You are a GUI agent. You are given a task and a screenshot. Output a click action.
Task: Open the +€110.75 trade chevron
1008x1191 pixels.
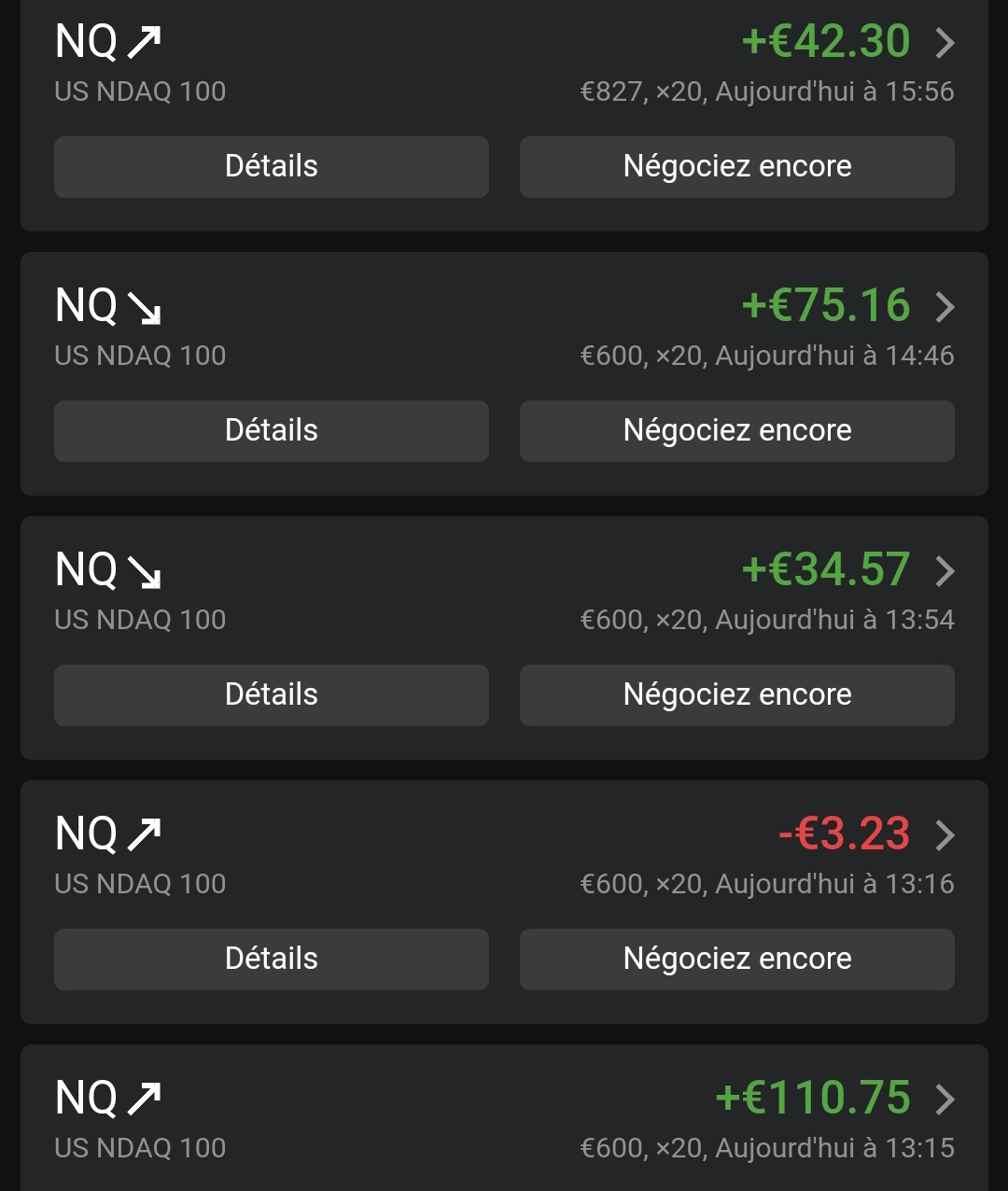pos(945,1099)
